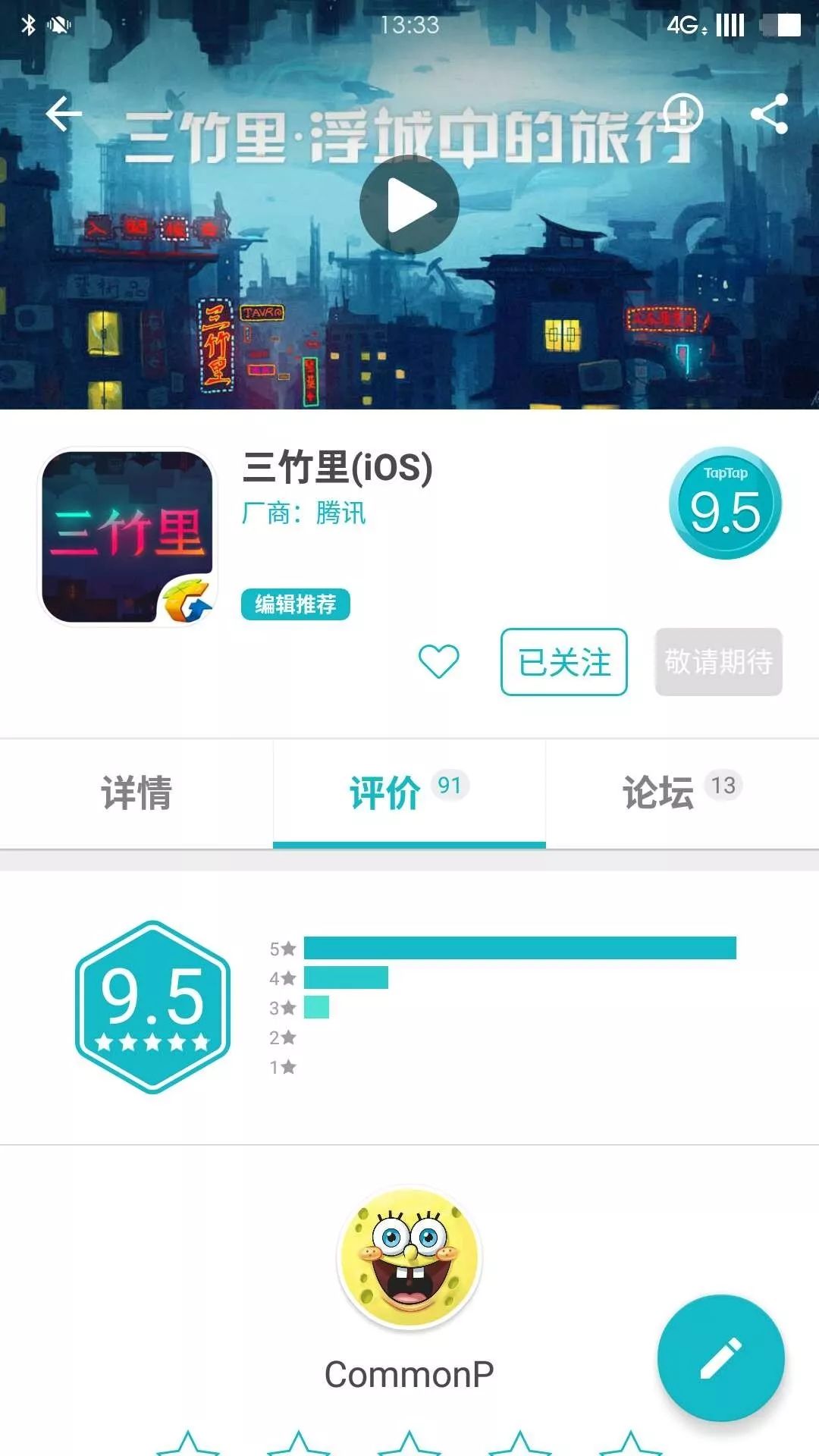Tap the 敬请期待 button

(x=718, y=662)
